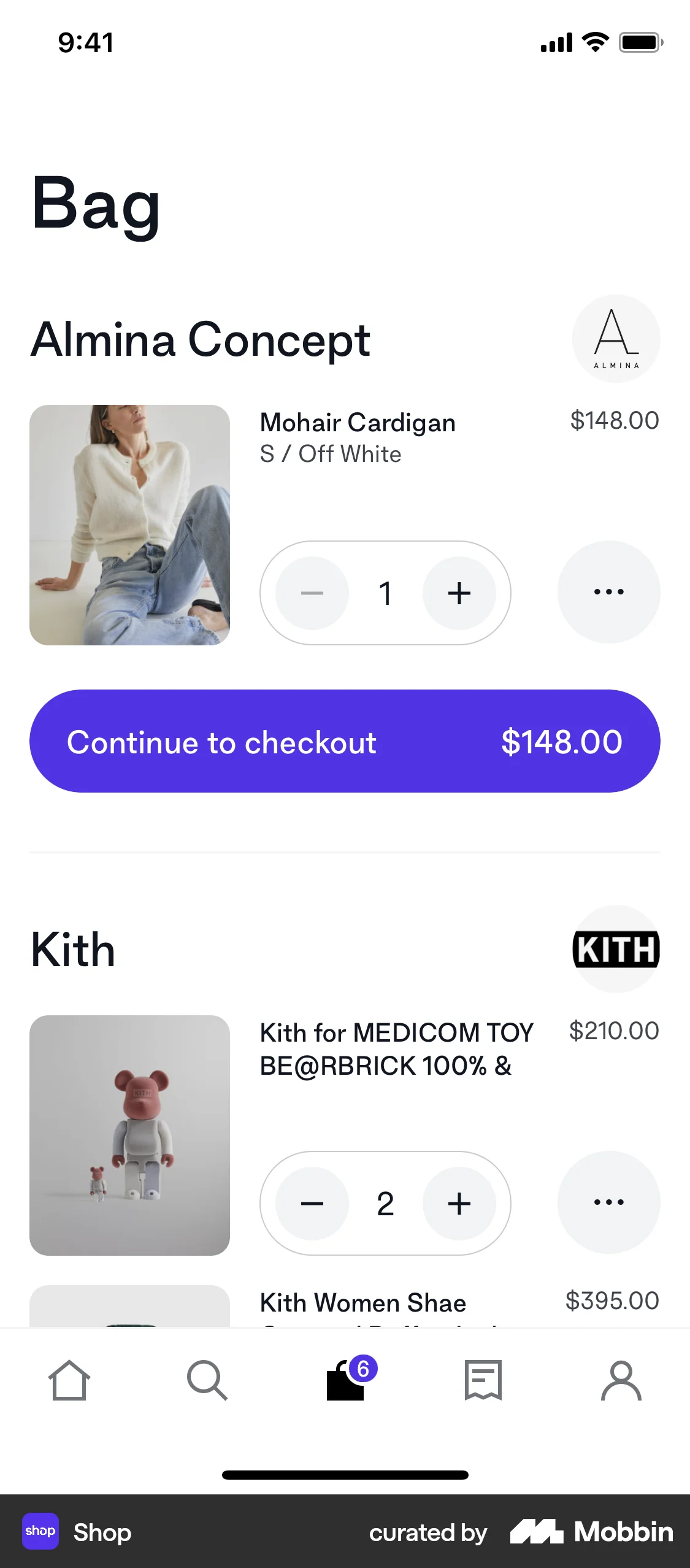690x1568 pixels.
Task: Increase BE@RBRICK quantity with plus button
Action: tap(460, 1202)
